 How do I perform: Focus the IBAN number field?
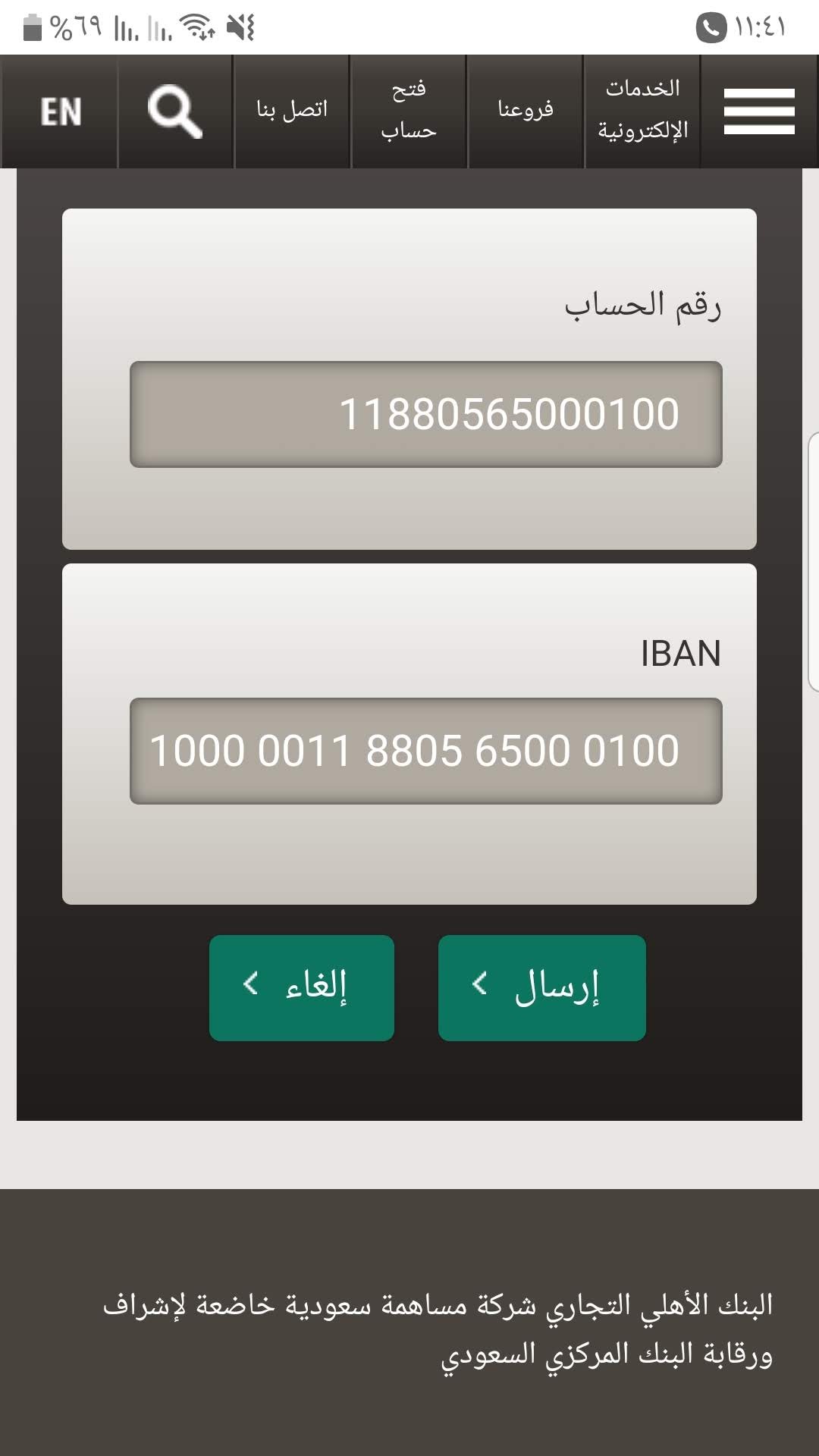coord(425,751)
